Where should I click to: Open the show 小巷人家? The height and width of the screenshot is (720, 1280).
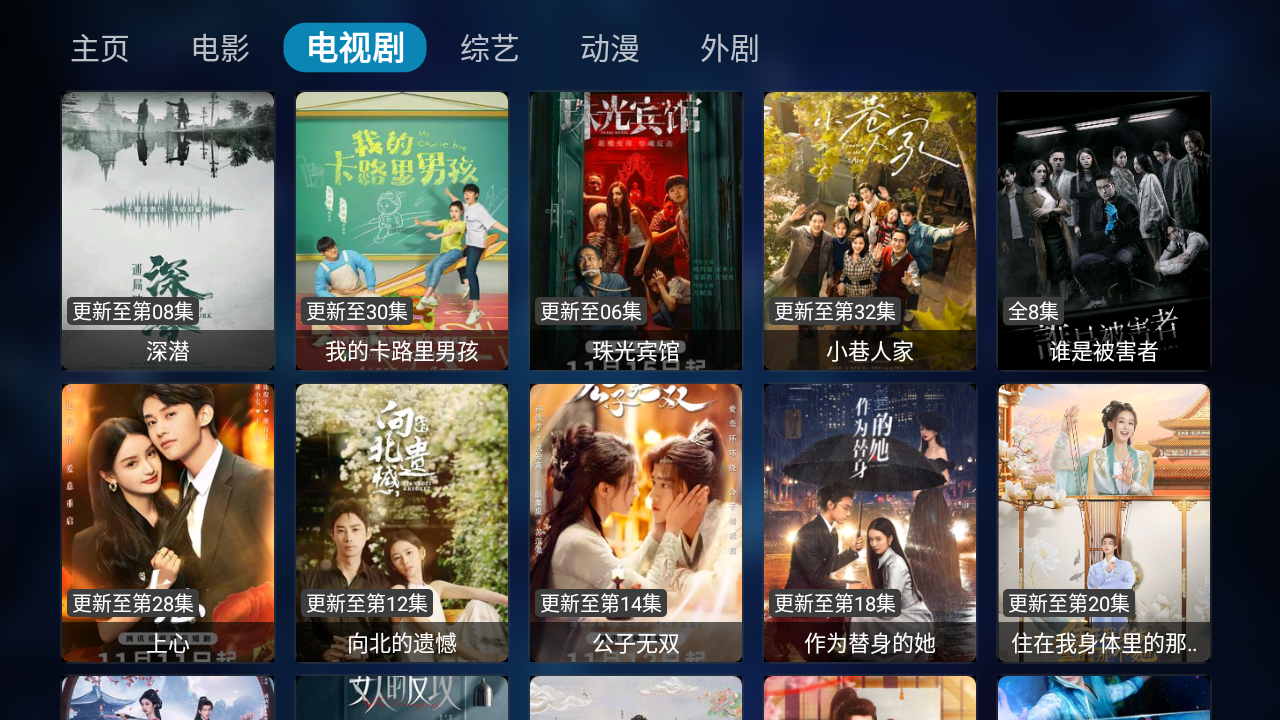[870, 230]
